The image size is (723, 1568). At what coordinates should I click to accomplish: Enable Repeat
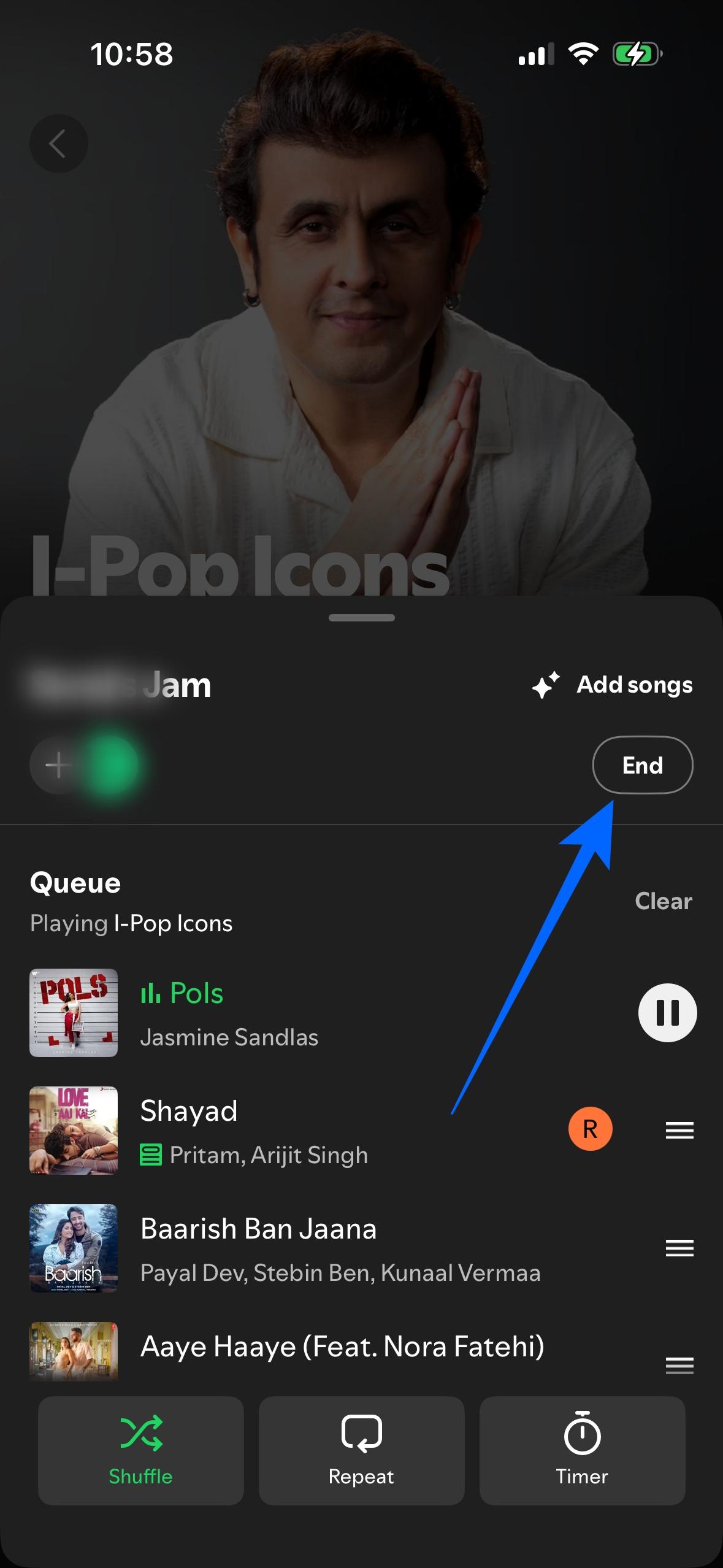[361, 1451]
